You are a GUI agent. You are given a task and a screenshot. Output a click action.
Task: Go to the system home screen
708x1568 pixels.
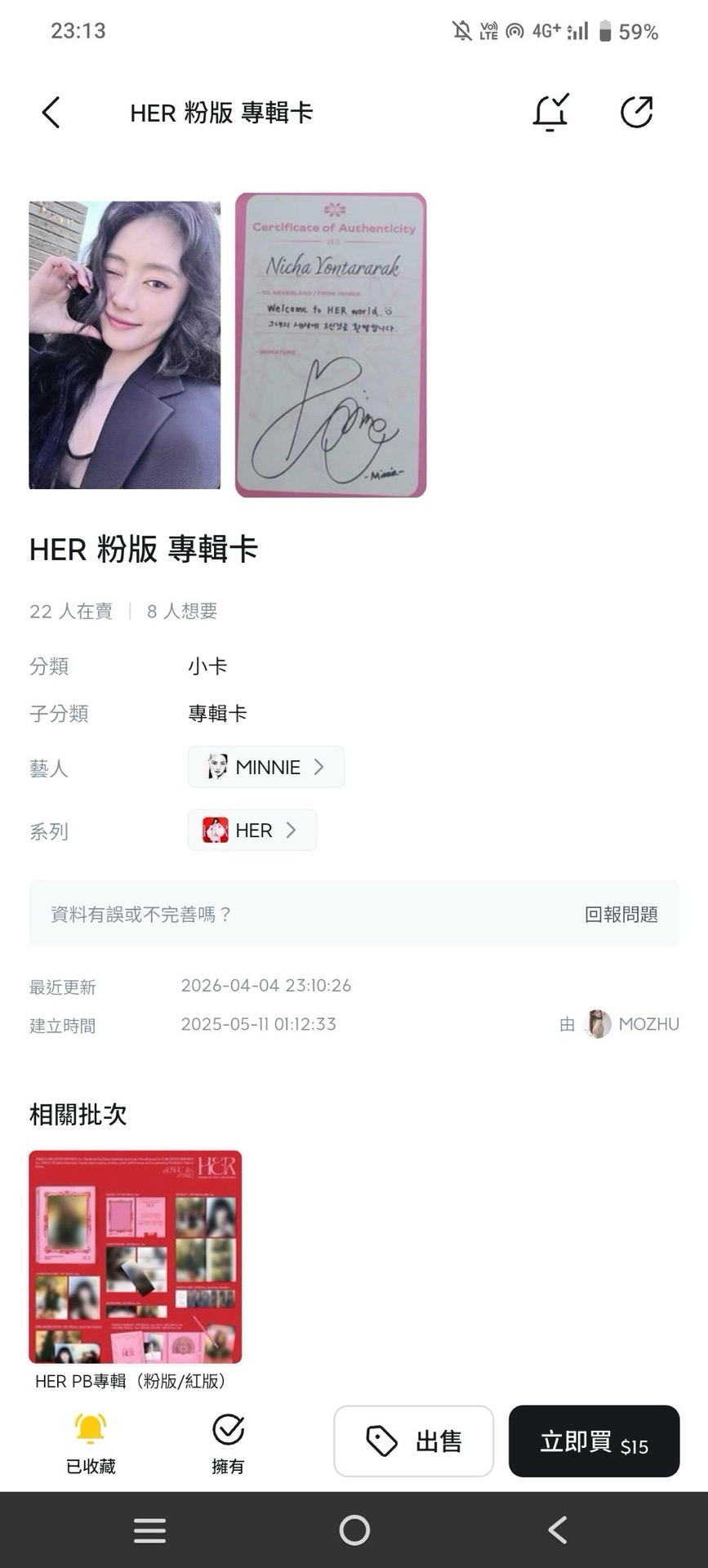coord(354,1530)
